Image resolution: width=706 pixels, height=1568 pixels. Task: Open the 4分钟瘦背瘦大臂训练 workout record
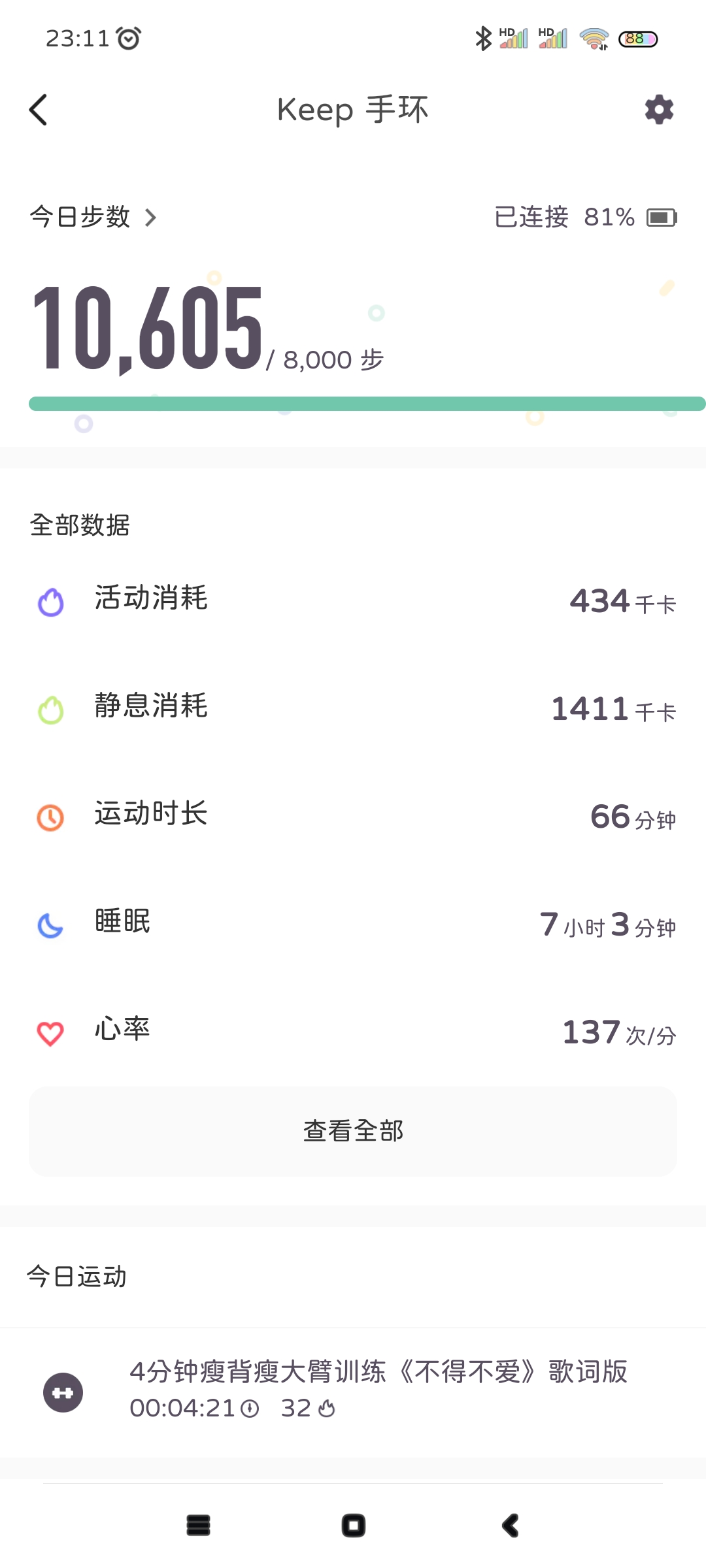(x=353, y=1392)
